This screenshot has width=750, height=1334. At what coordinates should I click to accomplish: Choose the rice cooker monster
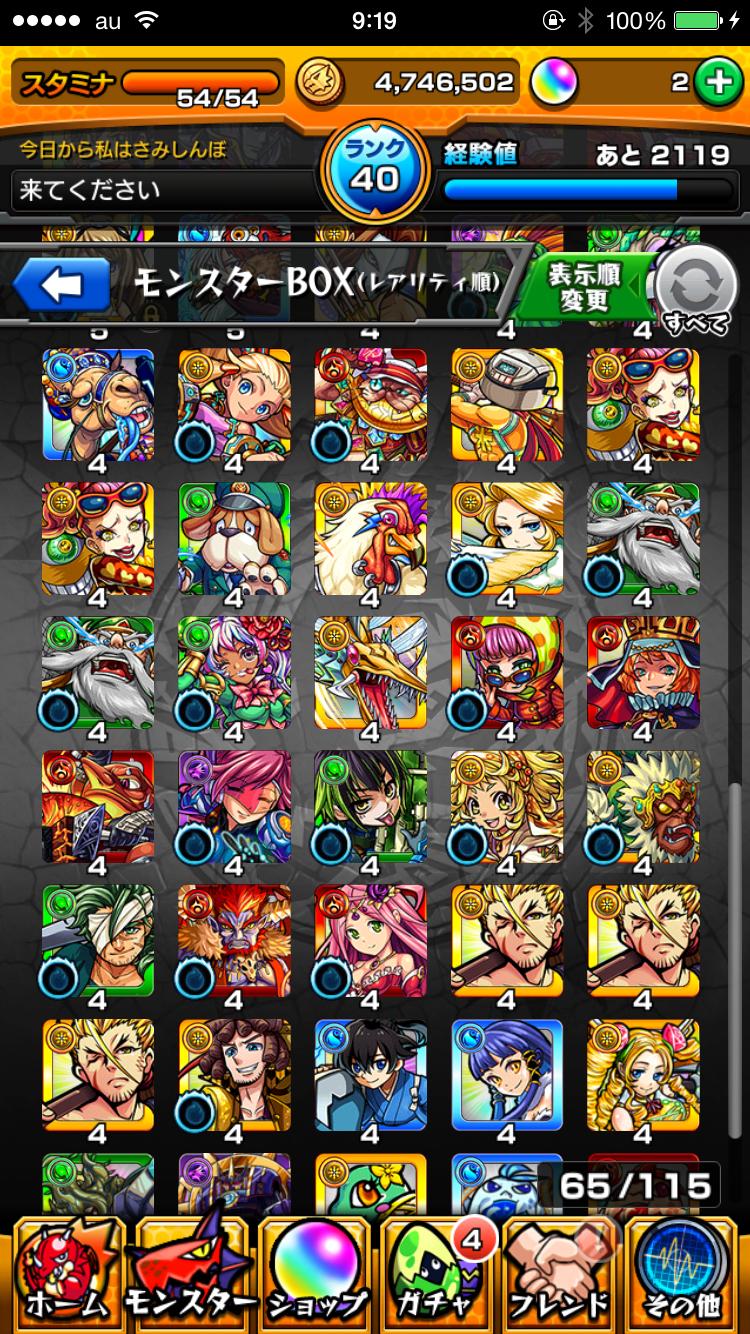(x=506, y=404)
